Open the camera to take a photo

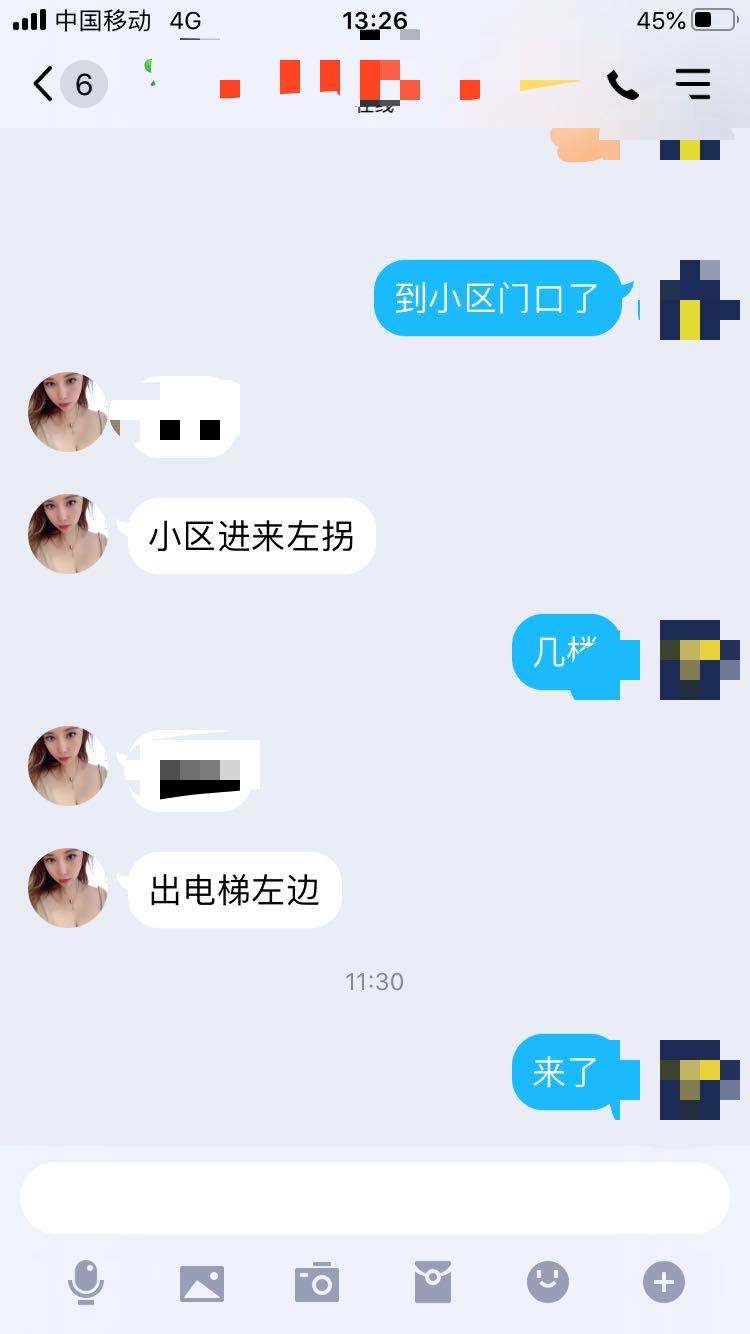click(x=317, y=1282)
